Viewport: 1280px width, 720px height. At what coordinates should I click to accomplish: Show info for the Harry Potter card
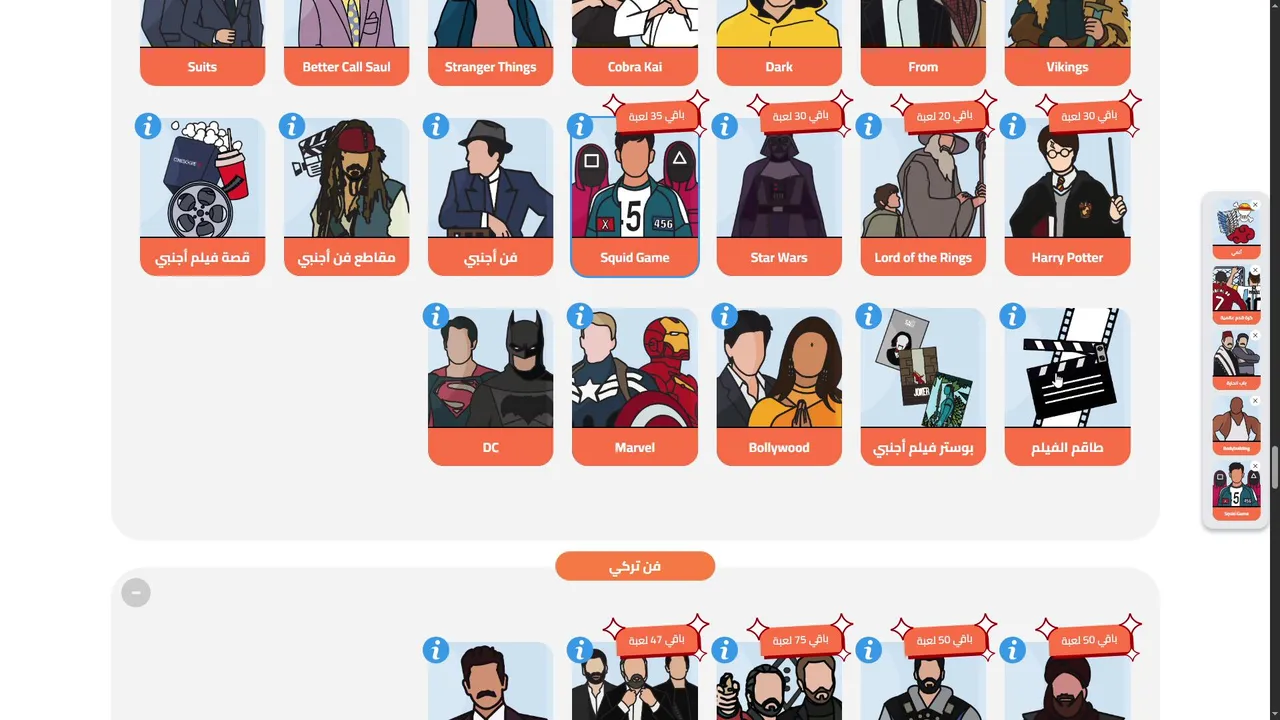coord(1012,127)
